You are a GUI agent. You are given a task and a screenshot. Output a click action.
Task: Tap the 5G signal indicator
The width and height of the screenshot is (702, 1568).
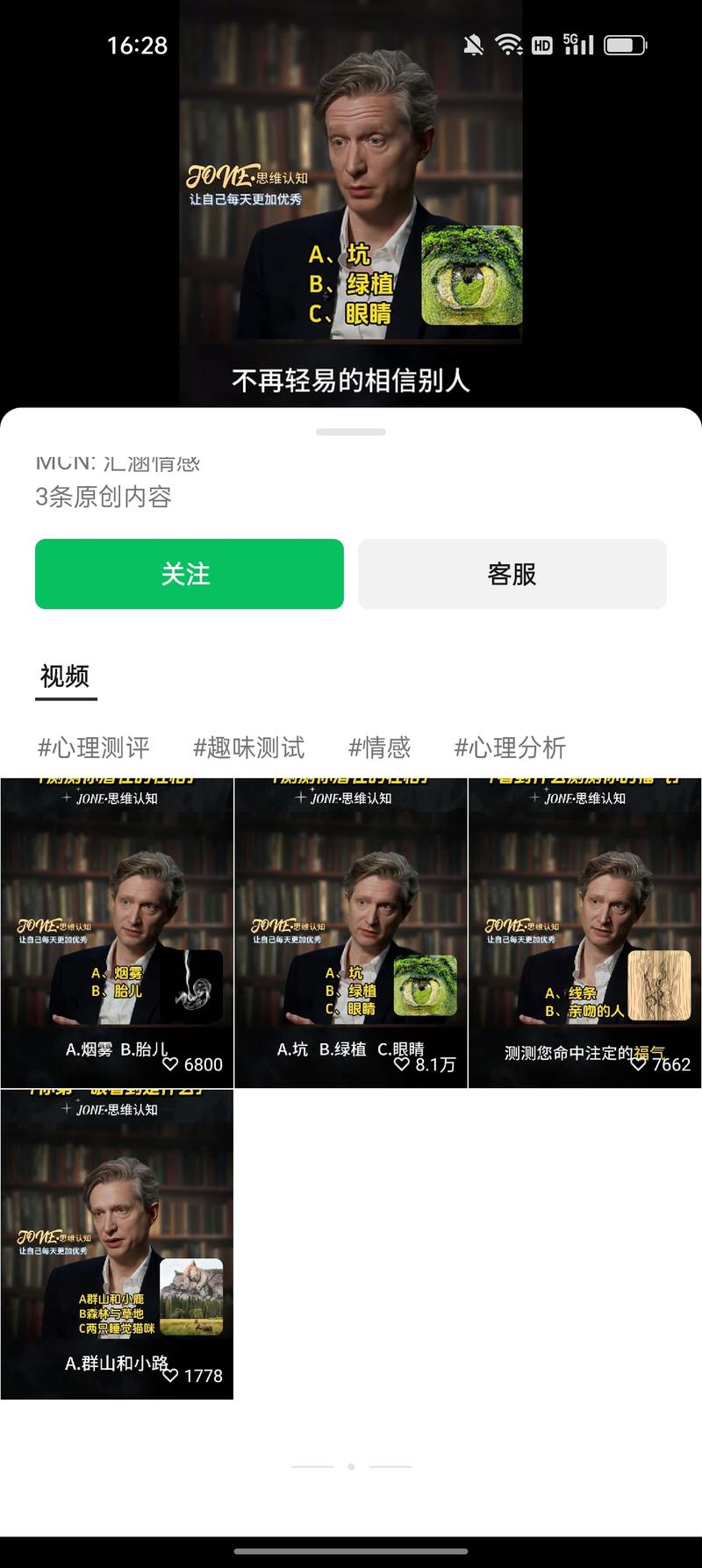pos(579,44)
